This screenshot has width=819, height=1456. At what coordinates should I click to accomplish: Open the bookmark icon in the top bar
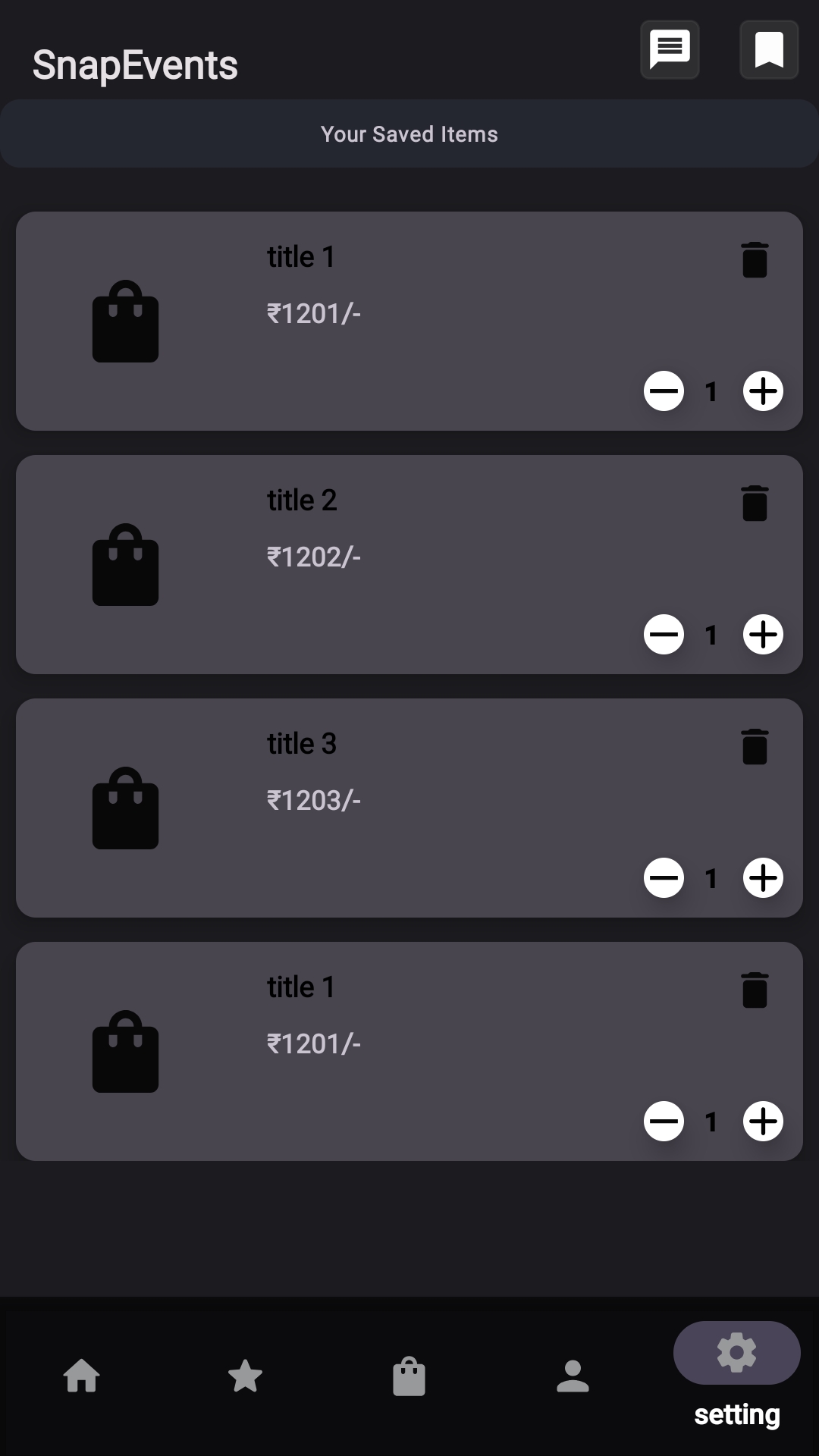click(x=769, y=50)
